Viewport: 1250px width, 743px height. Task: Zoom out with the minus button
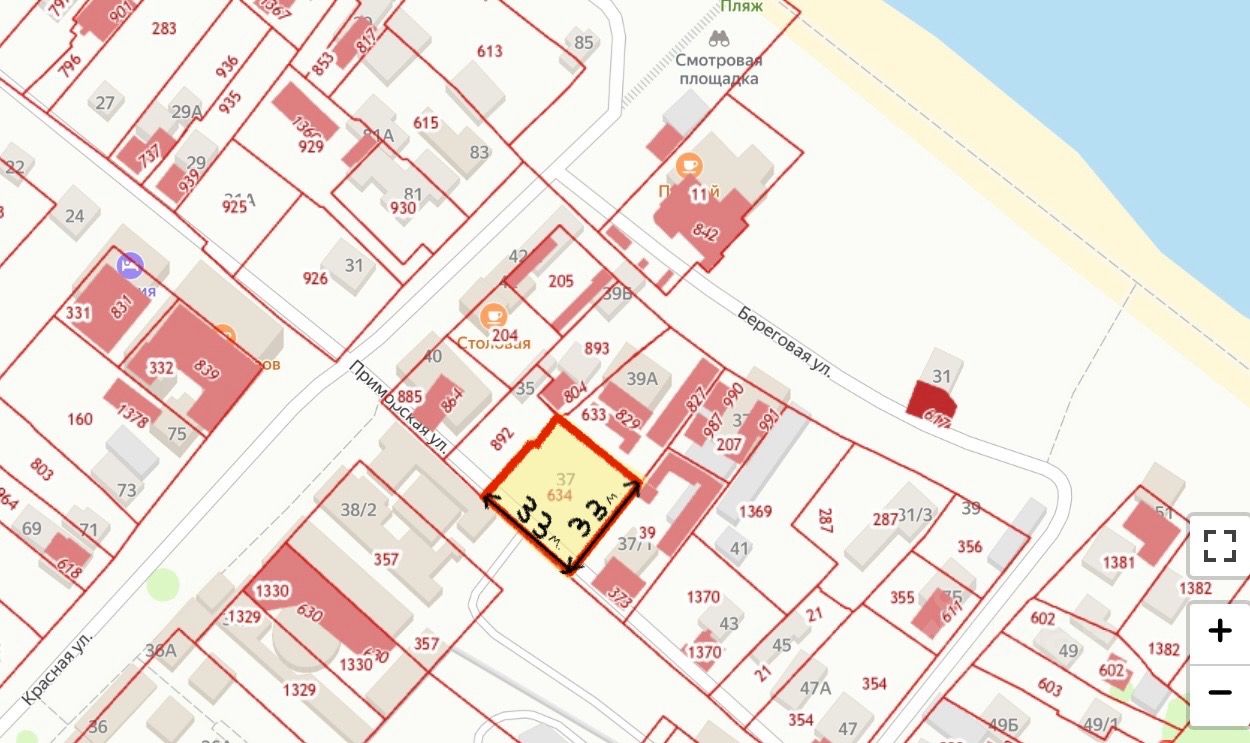(x=1220, y=692)
